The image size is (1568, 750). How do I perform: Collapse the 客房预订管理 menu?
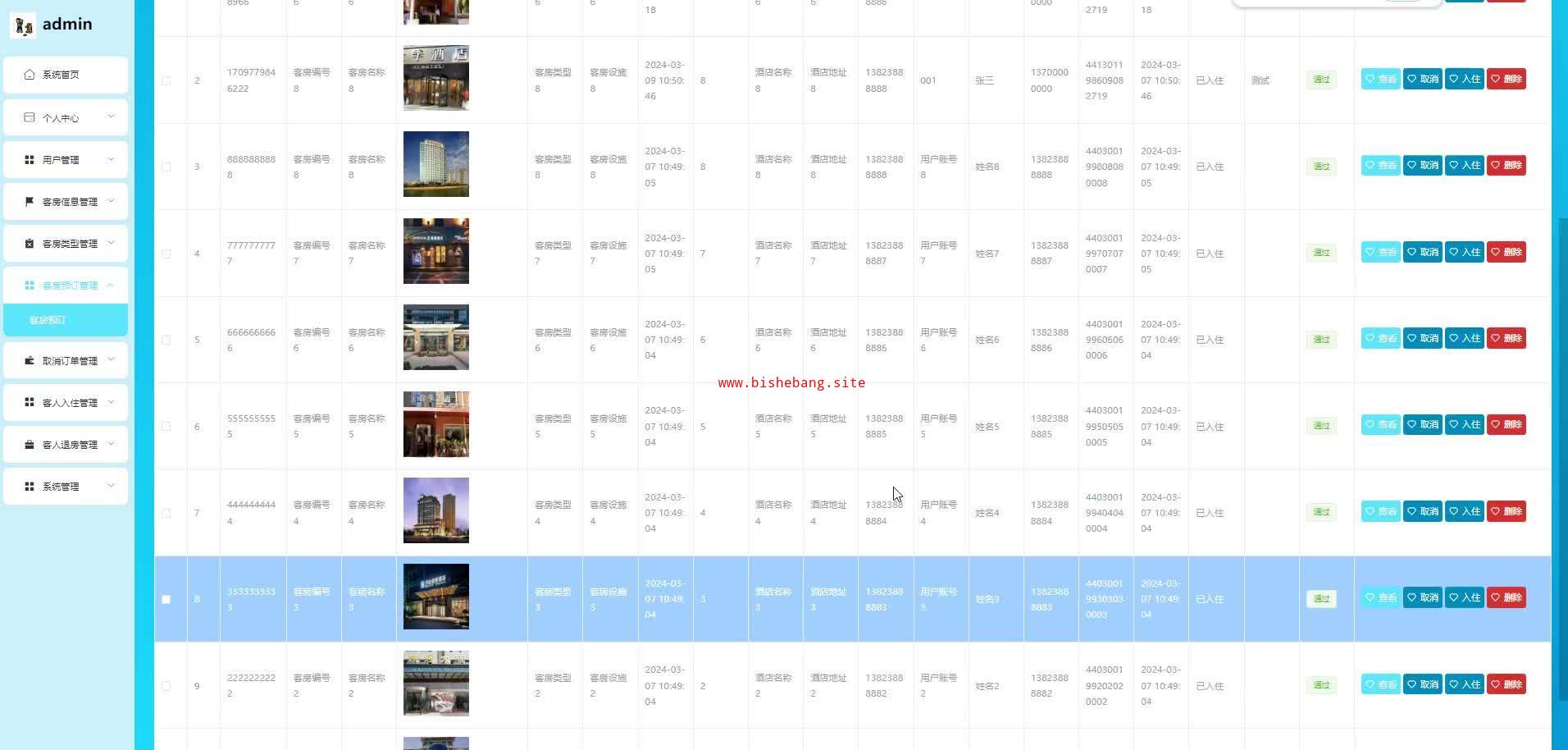pos(66,286)
